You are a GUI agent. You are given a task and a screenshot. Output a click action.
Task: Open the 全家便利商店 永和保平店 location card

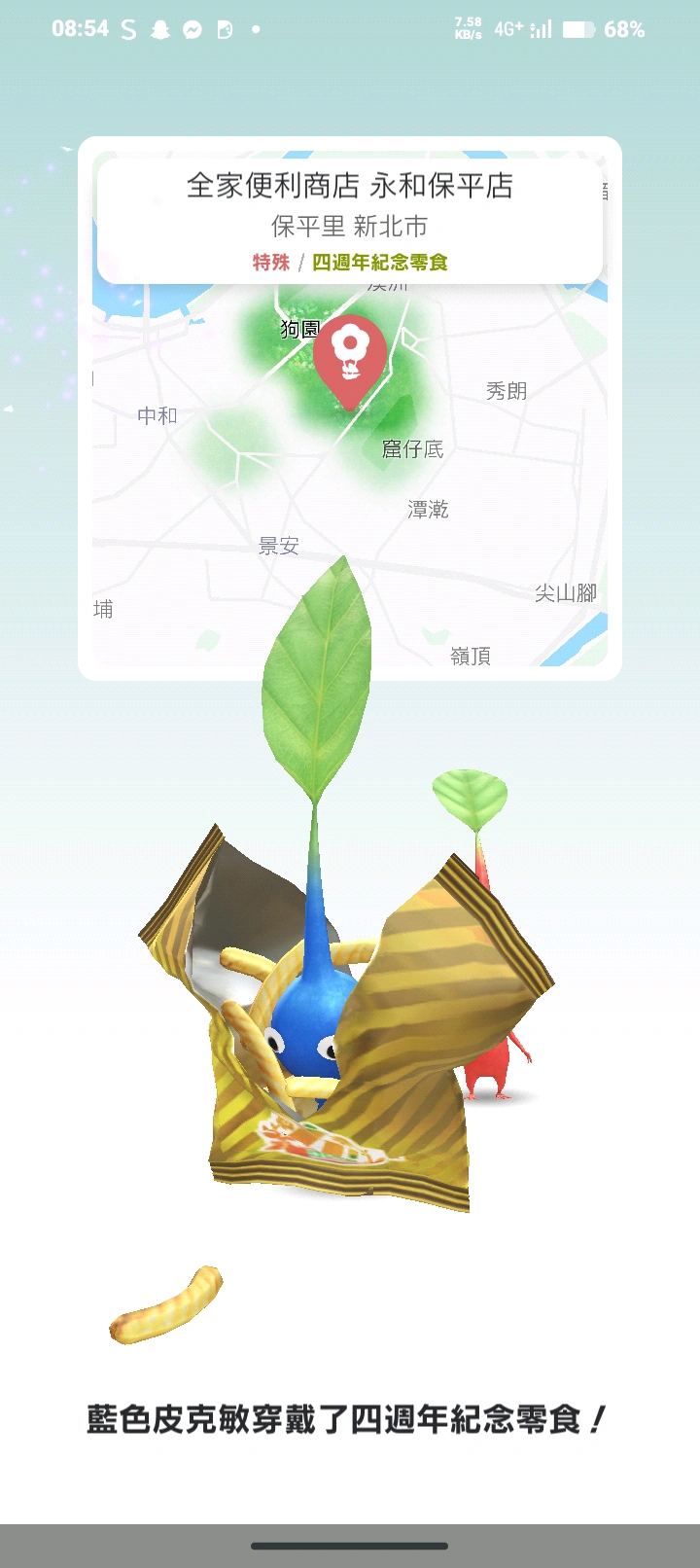[349, 221]
